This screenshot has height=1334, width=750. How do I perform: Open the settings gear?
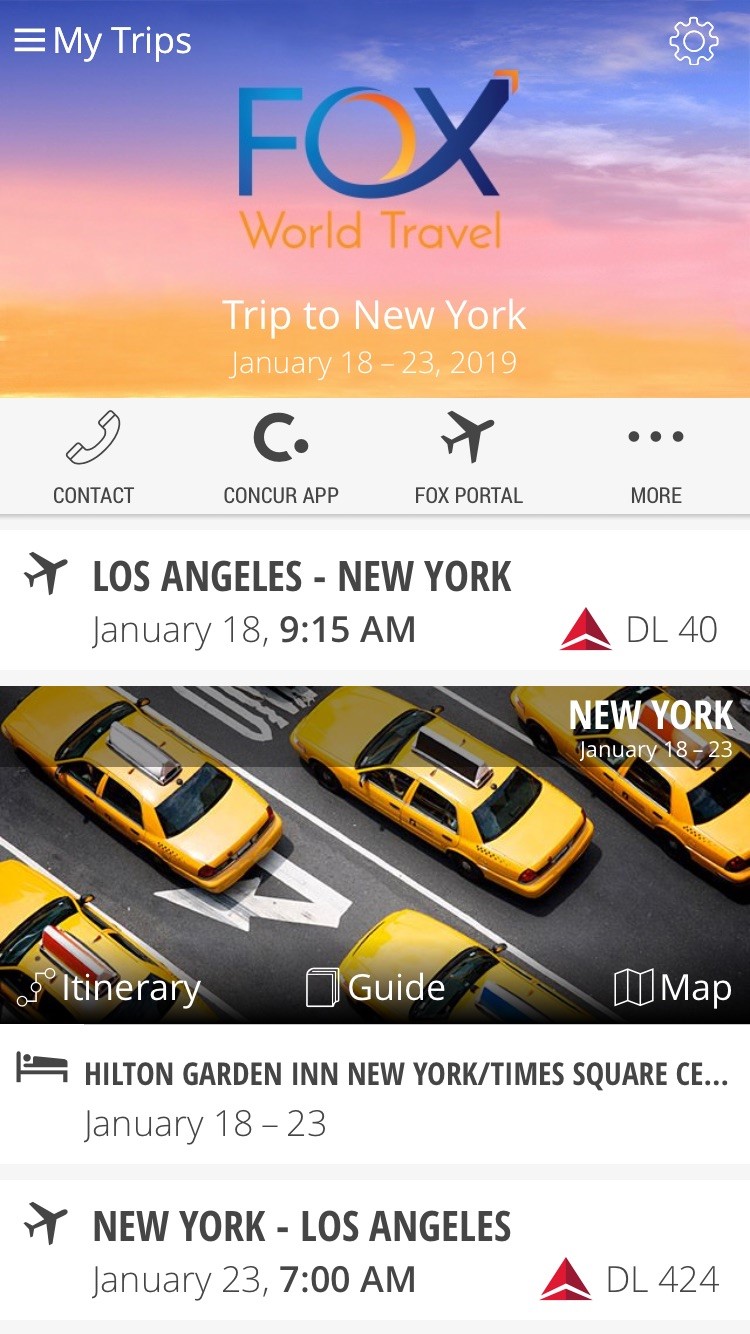tap(693, 42)
